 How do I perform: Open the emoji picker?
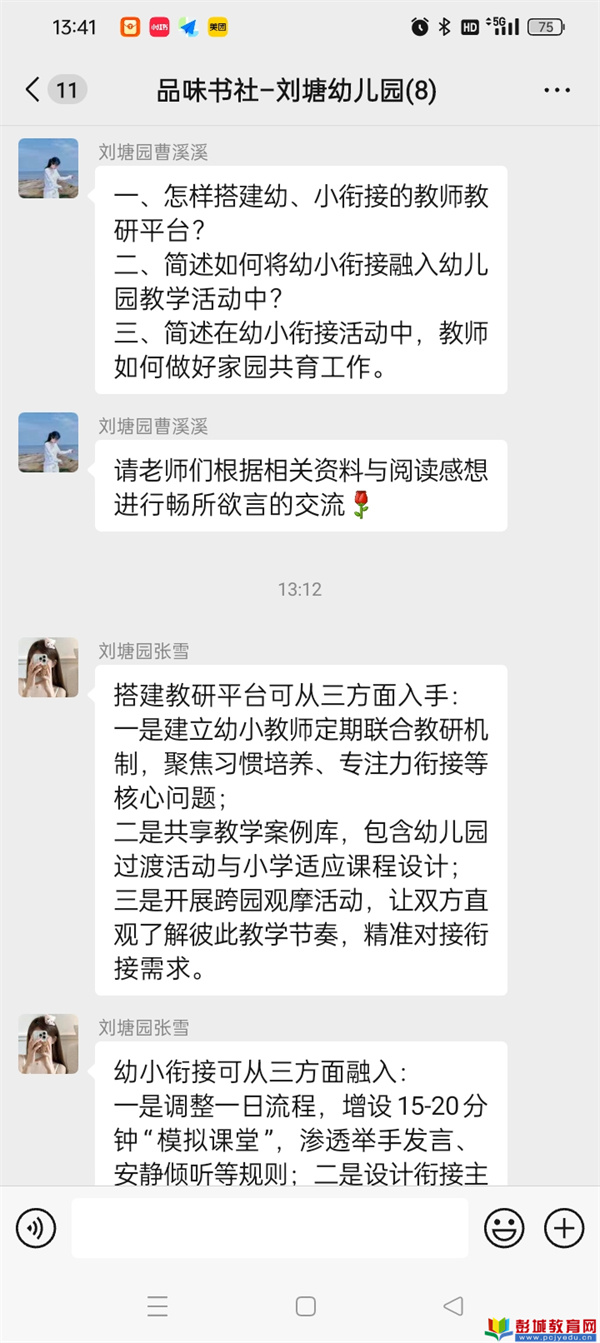(x=504, y=1228)
